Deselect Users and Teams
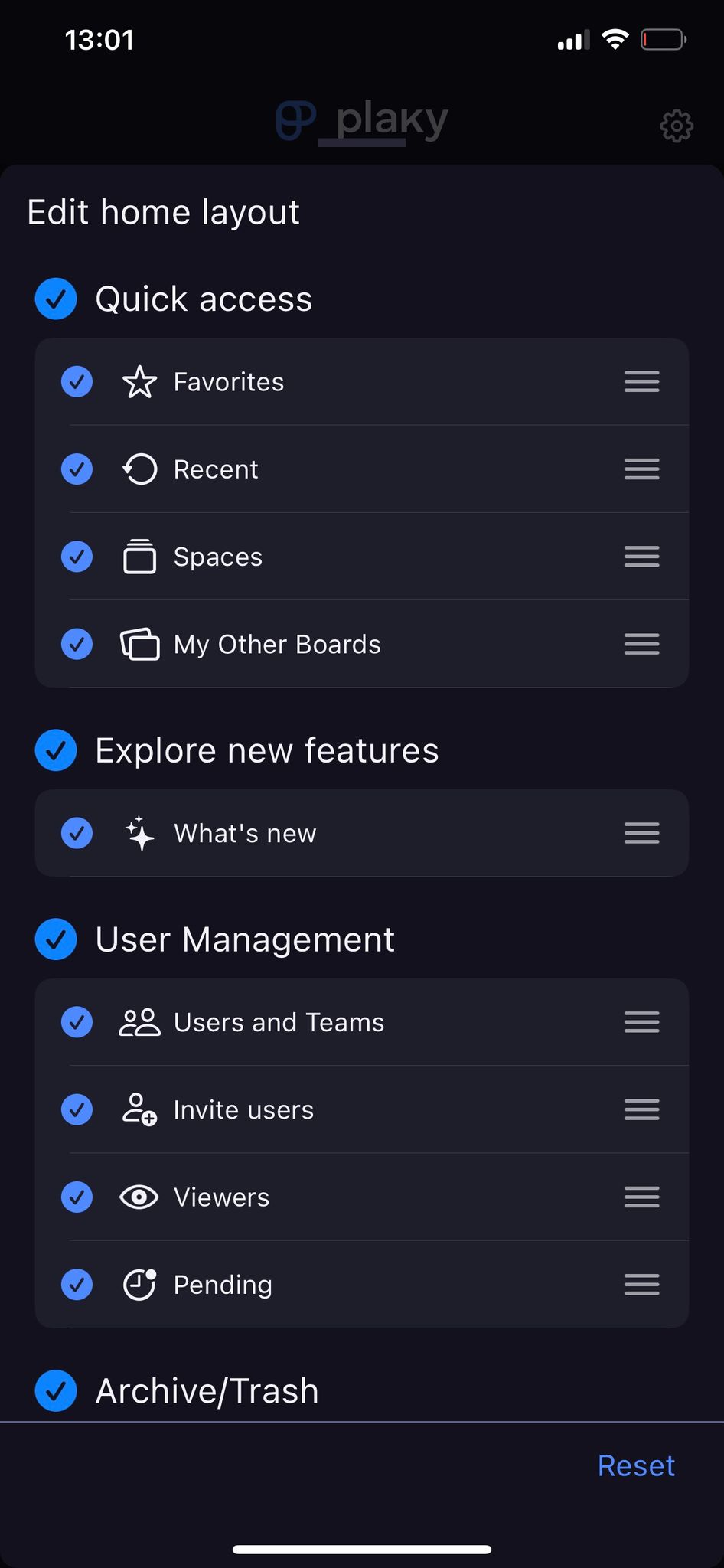This screenshot has height=1568, width=724. pyautogui.click(x=77, y=1022)
